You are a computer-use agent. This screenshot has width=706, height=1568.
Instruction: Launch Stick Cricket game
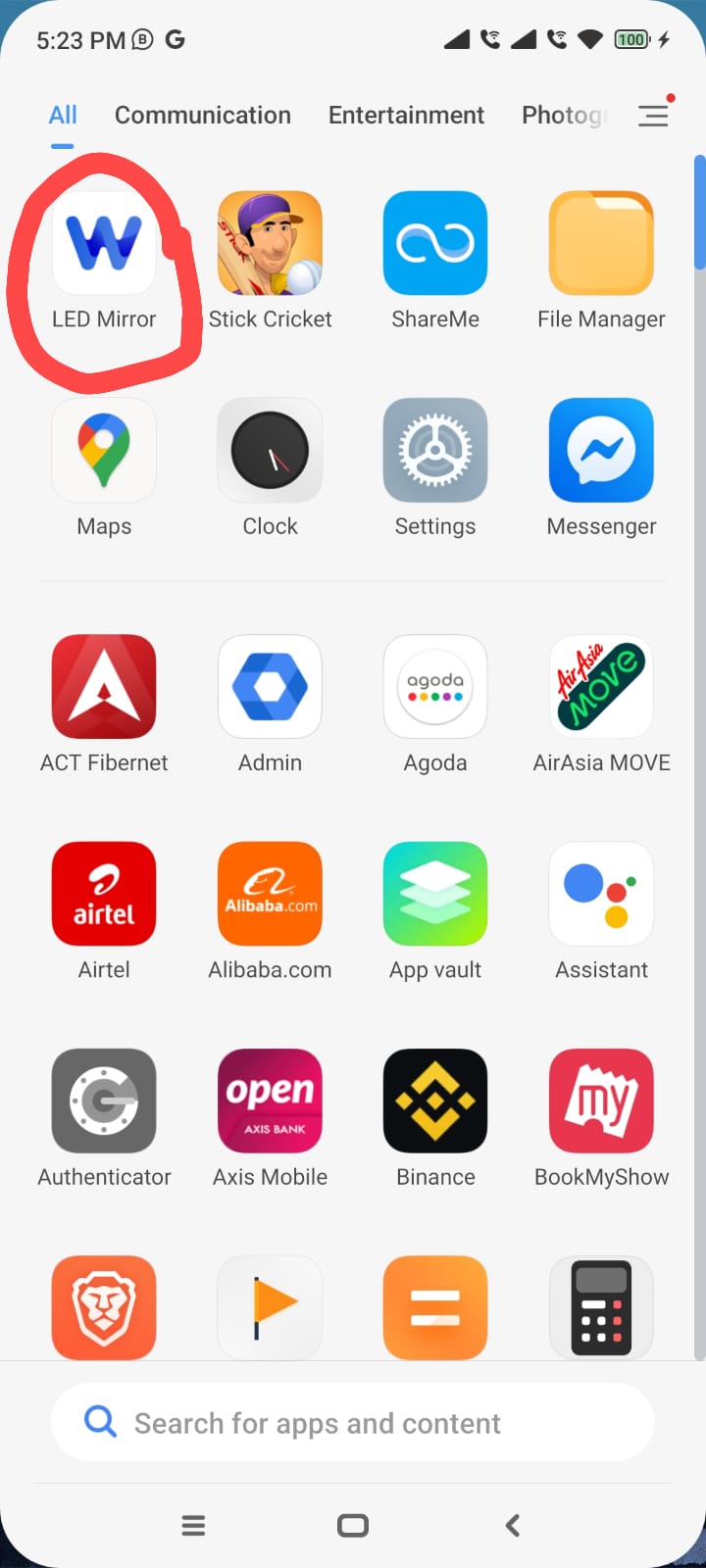tap(270, 243)
